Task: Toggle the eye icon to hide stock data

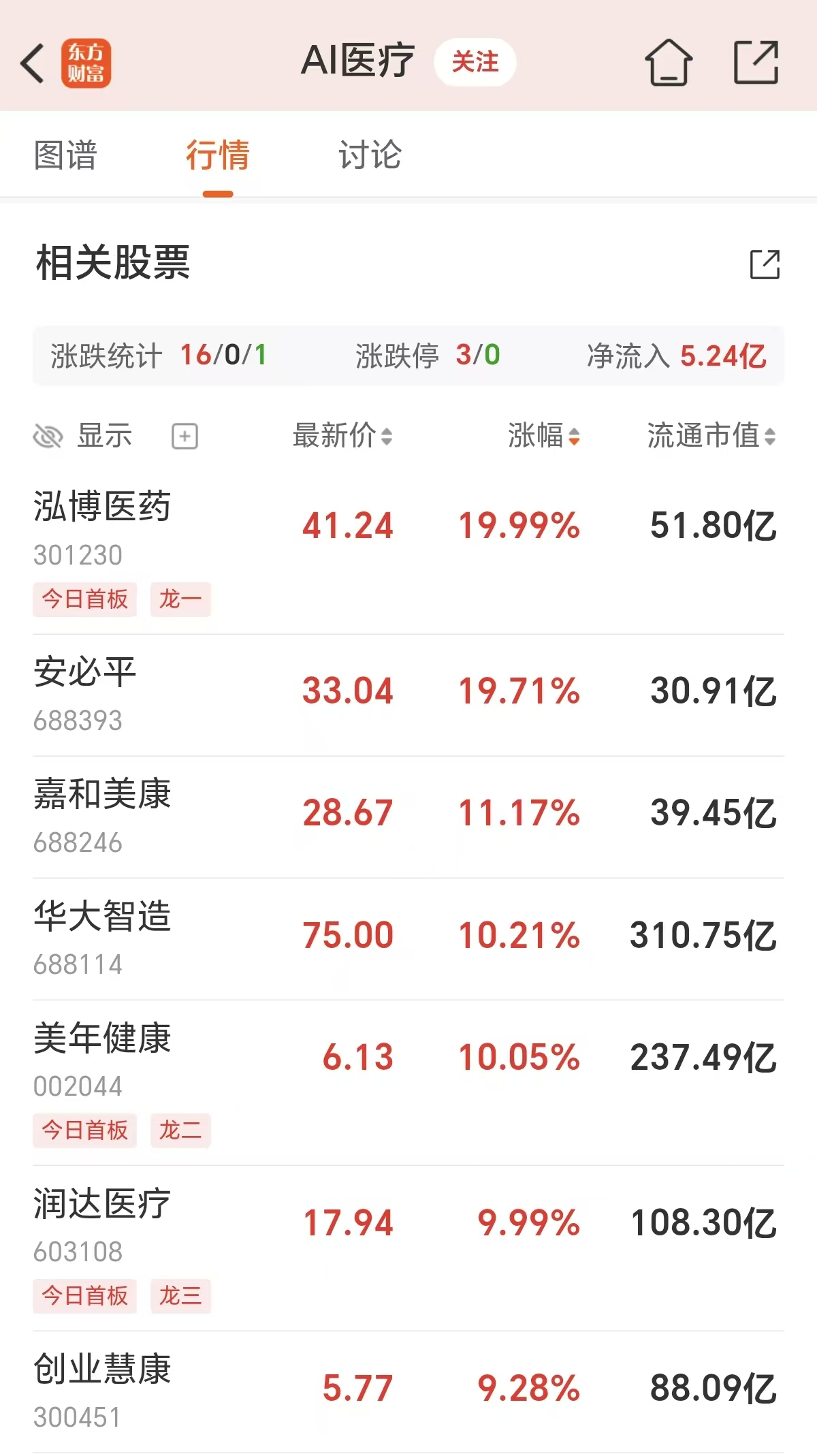Action: click(49, 436)
